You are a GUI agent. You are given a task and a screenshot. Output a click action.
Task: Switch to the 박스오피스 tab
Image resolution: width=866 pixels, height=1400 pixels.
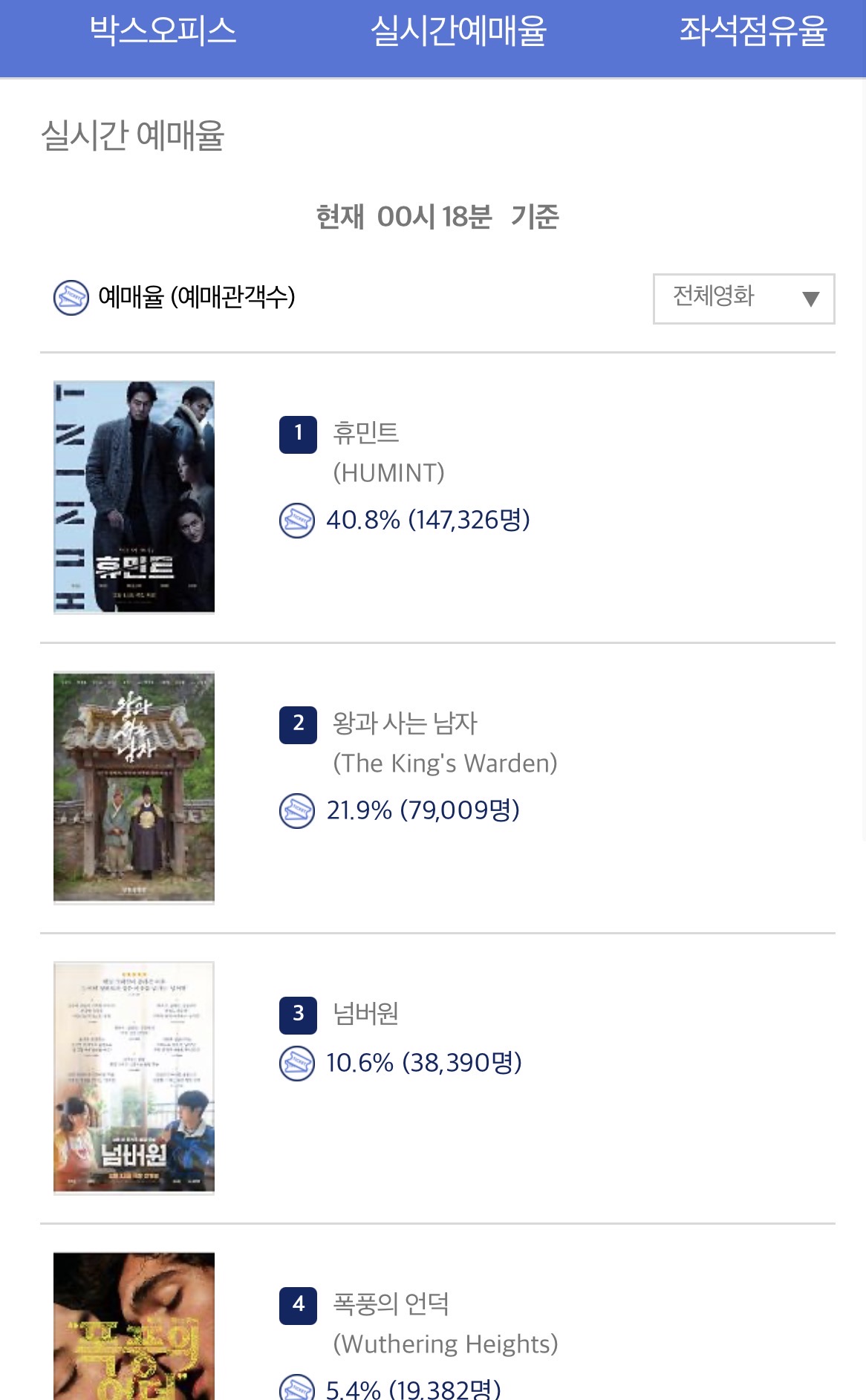point(163,31)
